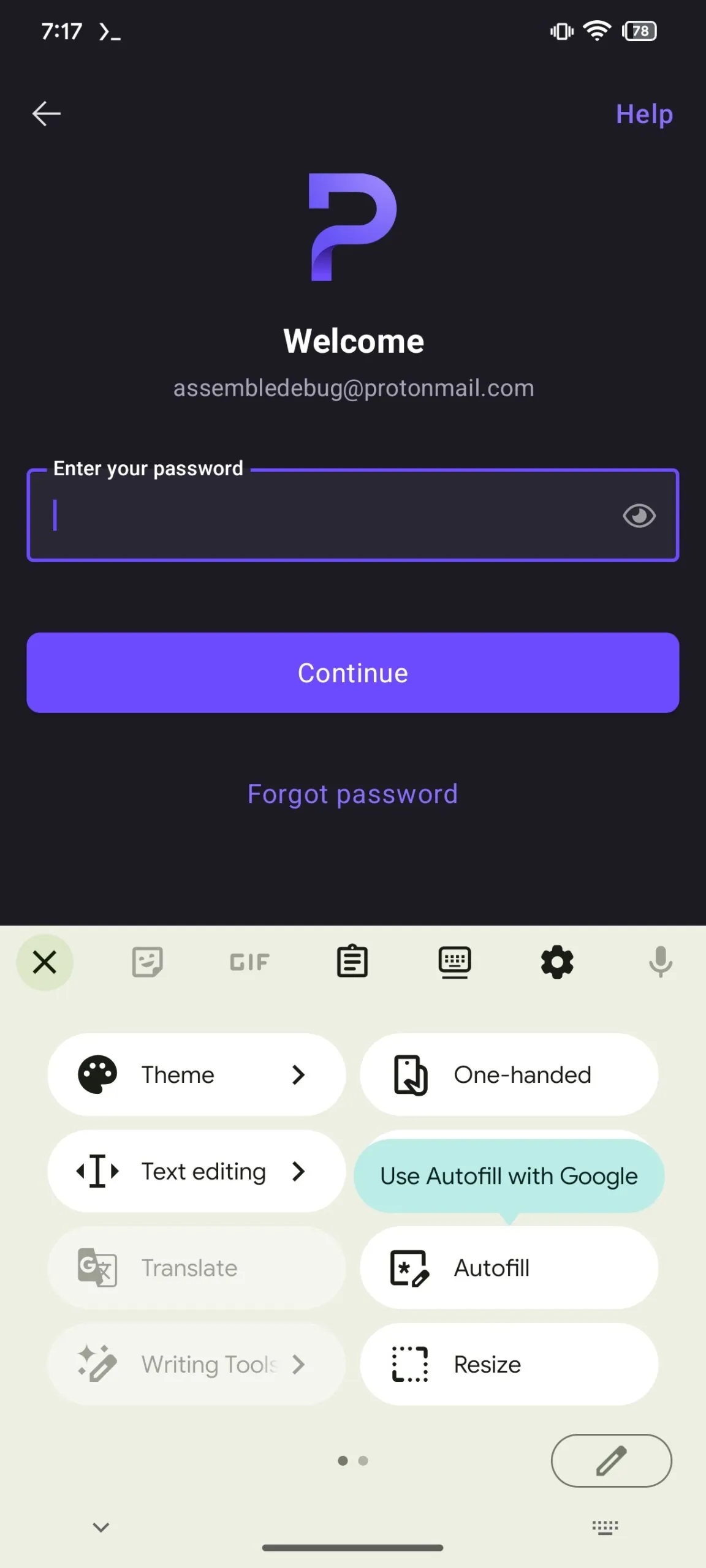The height and width of the screenshot is (1568, 706).
Task: Tap the Continue button
Action: click(x=353, y=673)
